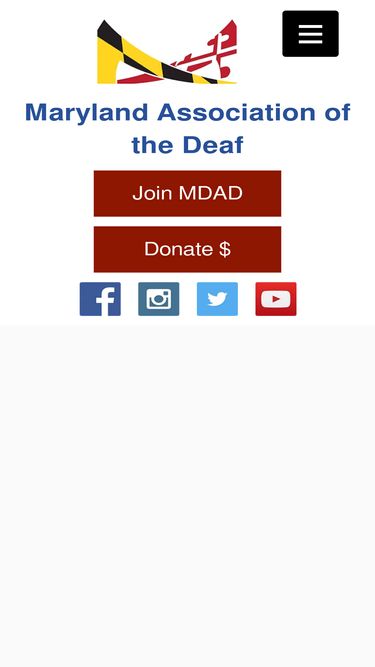The height and width of the screenshot is (667, 375).
Task: Tap the Maryland Association of the Deaf title
Action: [x=188, y=128]
